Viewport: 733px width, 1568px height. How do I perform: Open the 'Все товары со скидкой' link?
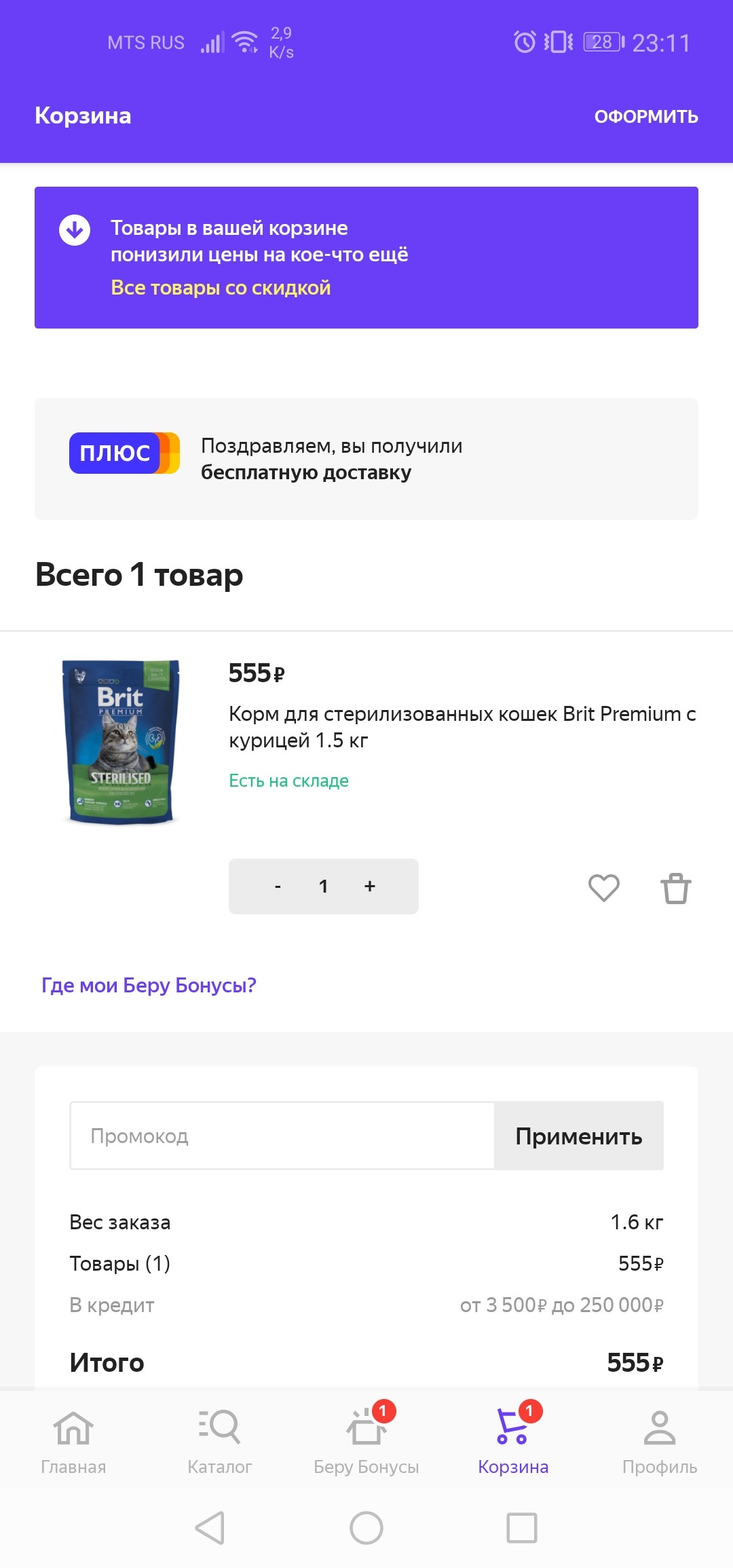point(221,288)
